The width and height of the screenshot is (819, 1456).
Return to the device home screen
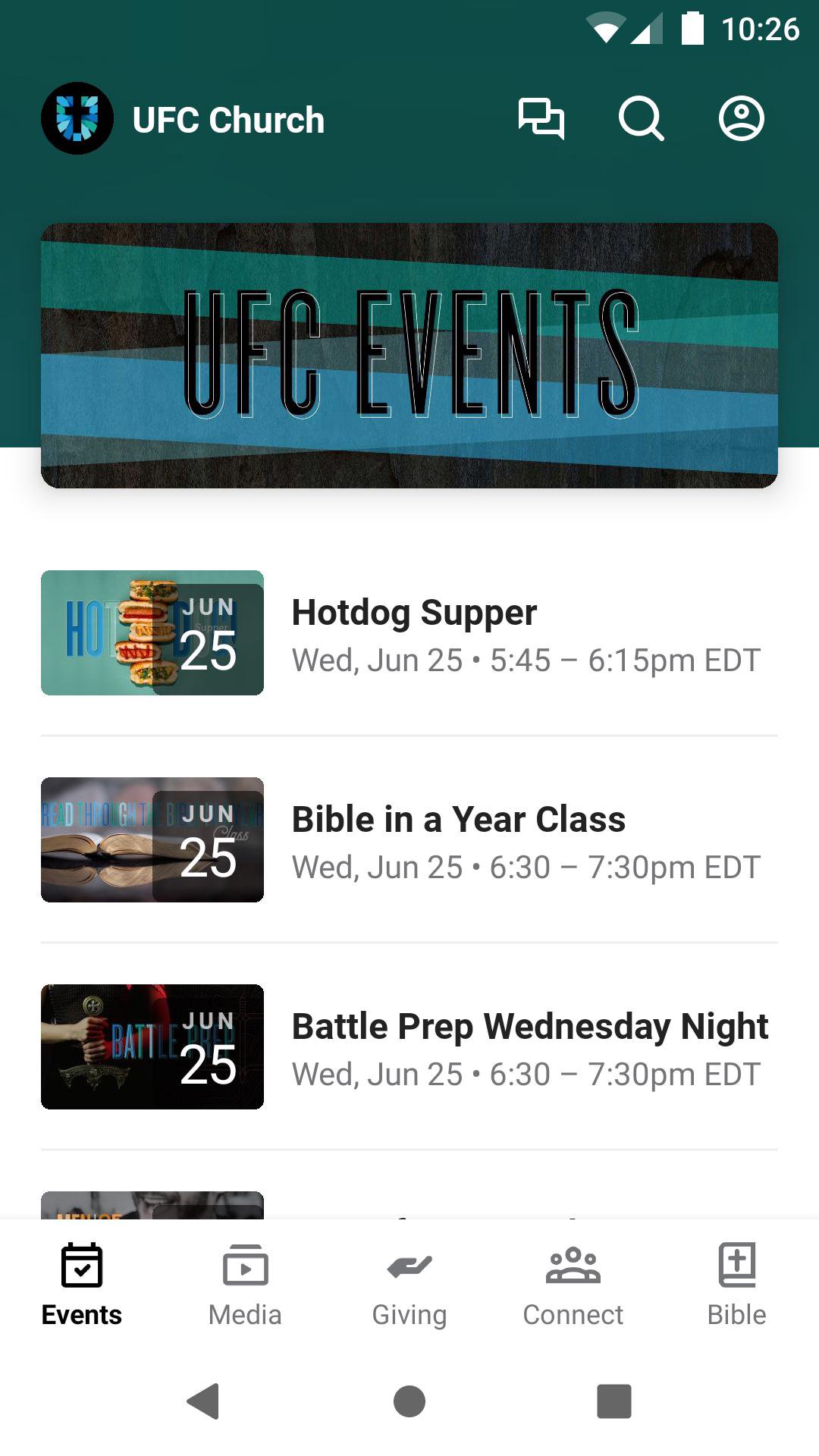click(409, 1401)
